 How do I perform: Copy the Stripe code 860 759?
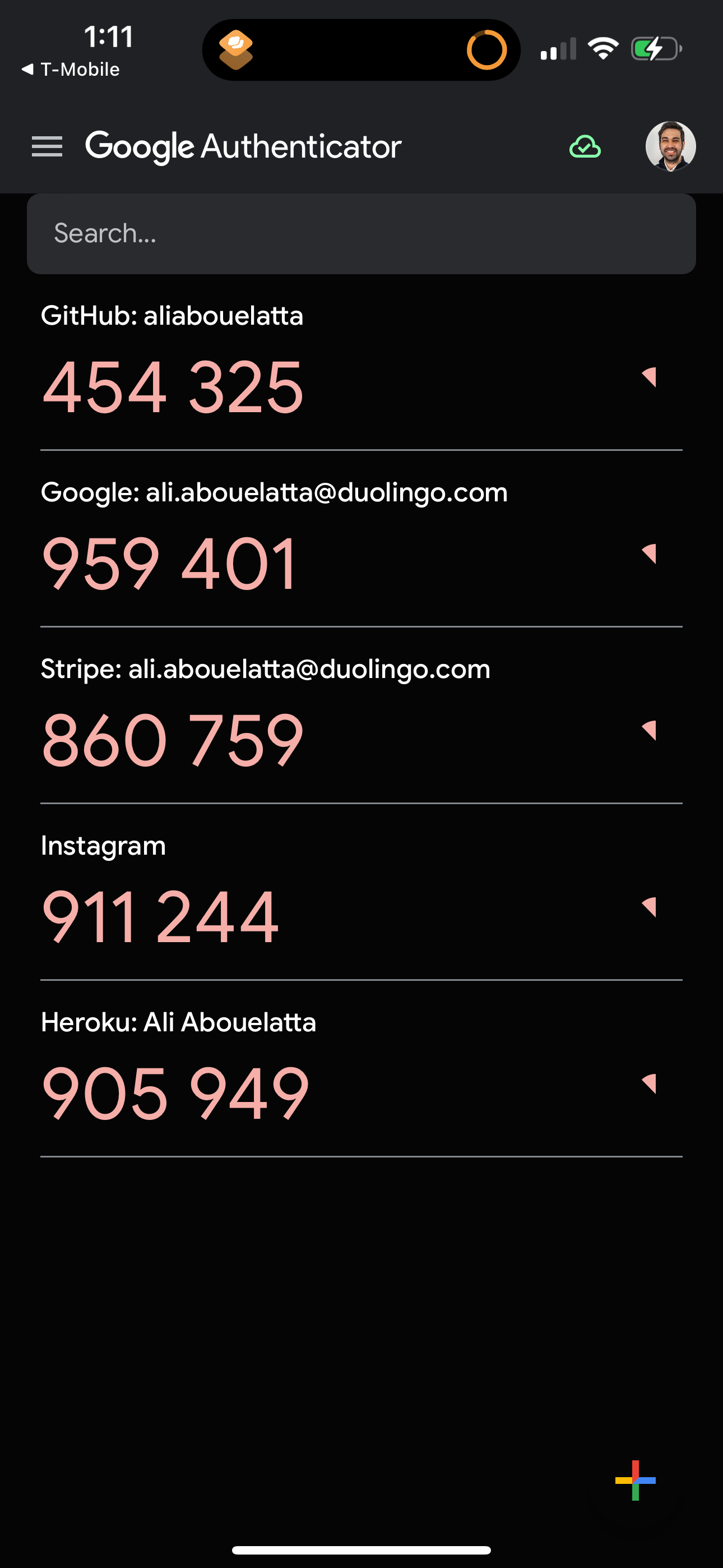coord(173,739)
